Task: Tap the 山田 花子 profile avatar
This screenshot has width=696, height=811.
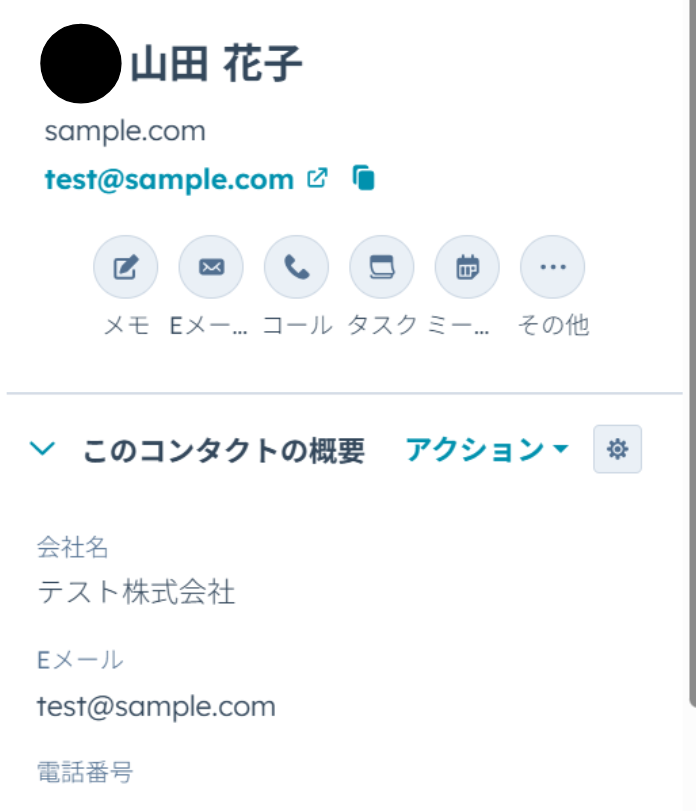Action: point(80,62)
